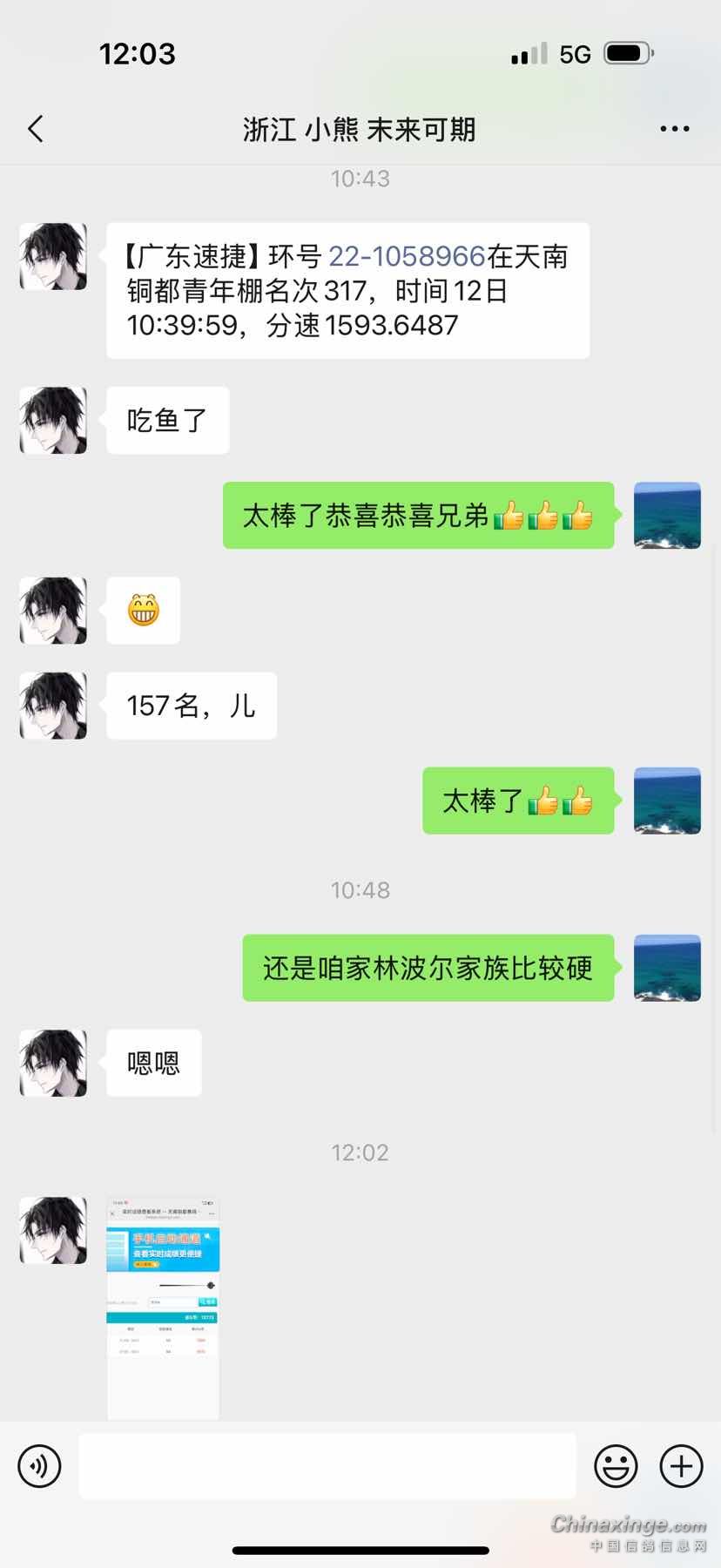Open the emoji sticker panel
Screen dimensions: 721x1568
point(616,1466)
